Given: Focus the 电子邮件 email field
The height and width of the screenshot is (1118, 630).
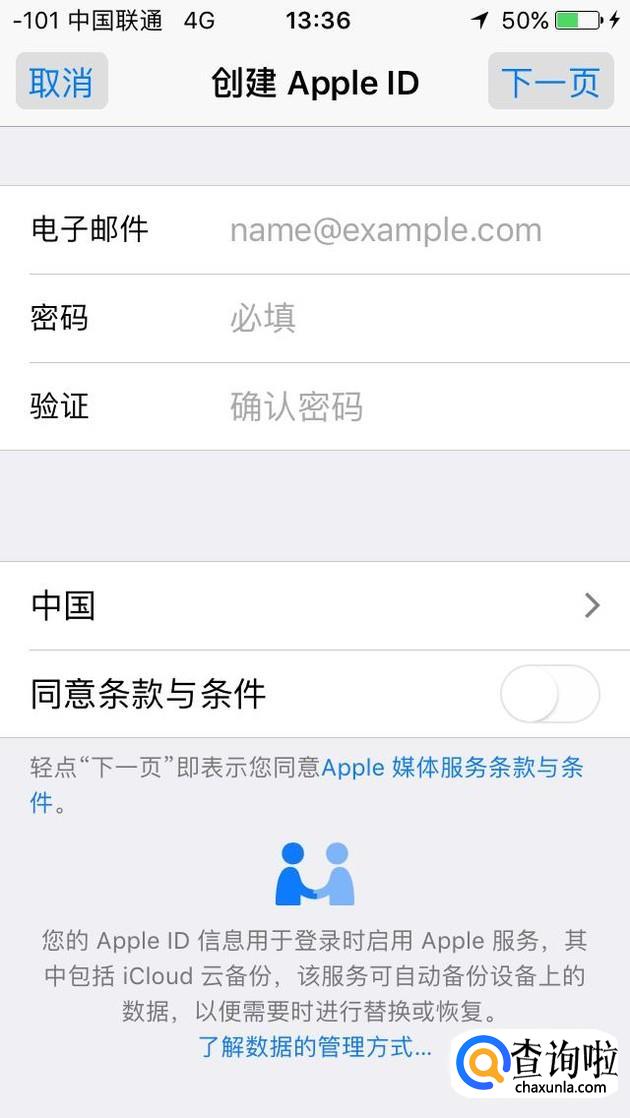Looking at the screenshot, I should (315, 230).
